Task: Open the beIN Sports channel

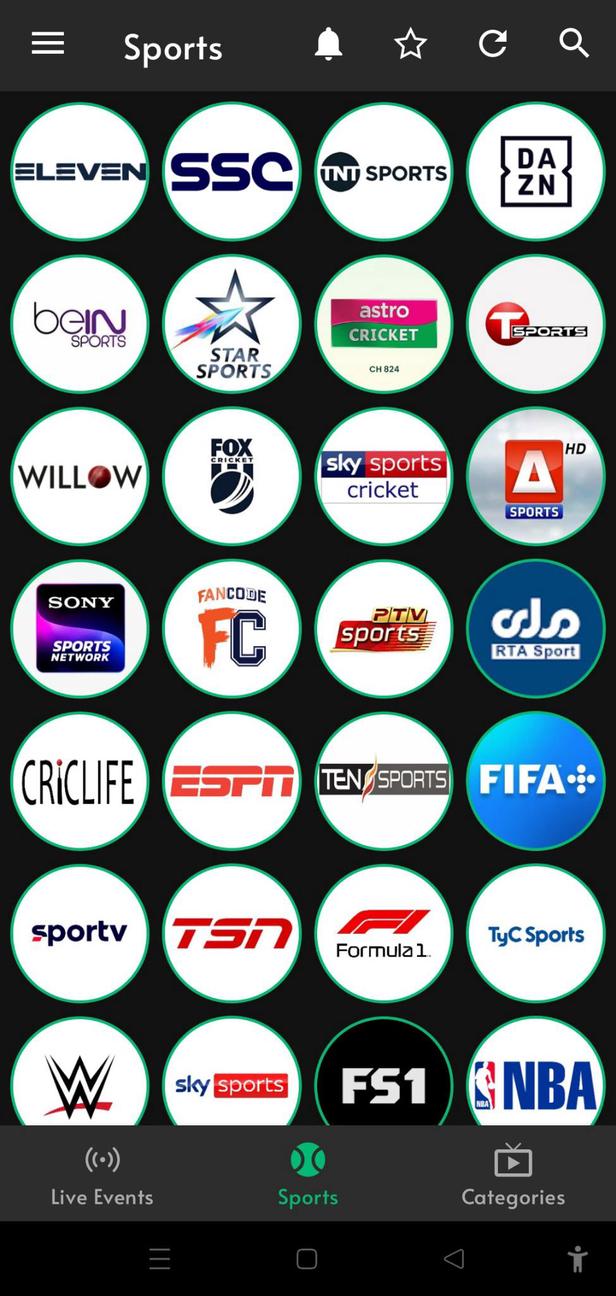Action: (80, 324)
